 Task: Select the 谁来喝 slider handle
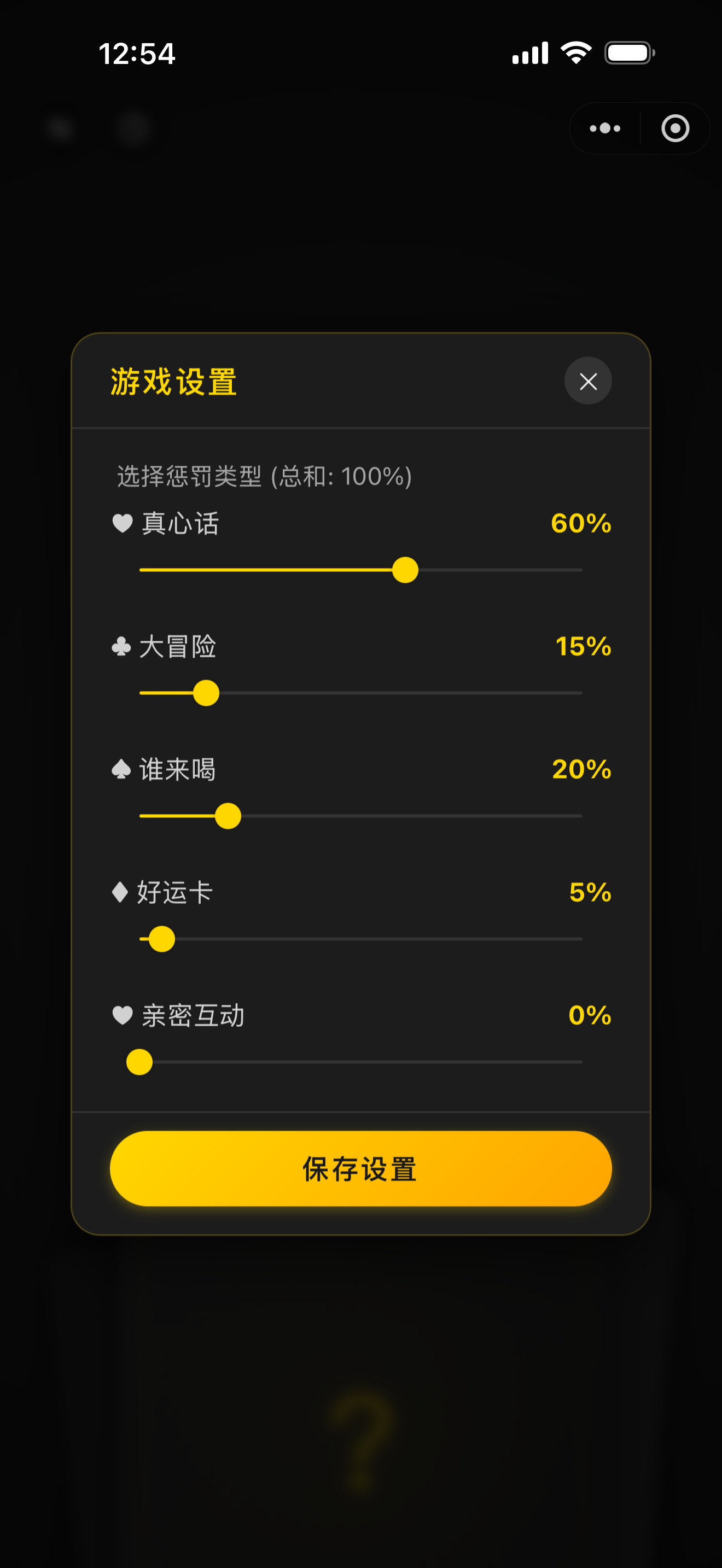pyautogui.click(x=228, y=816)
